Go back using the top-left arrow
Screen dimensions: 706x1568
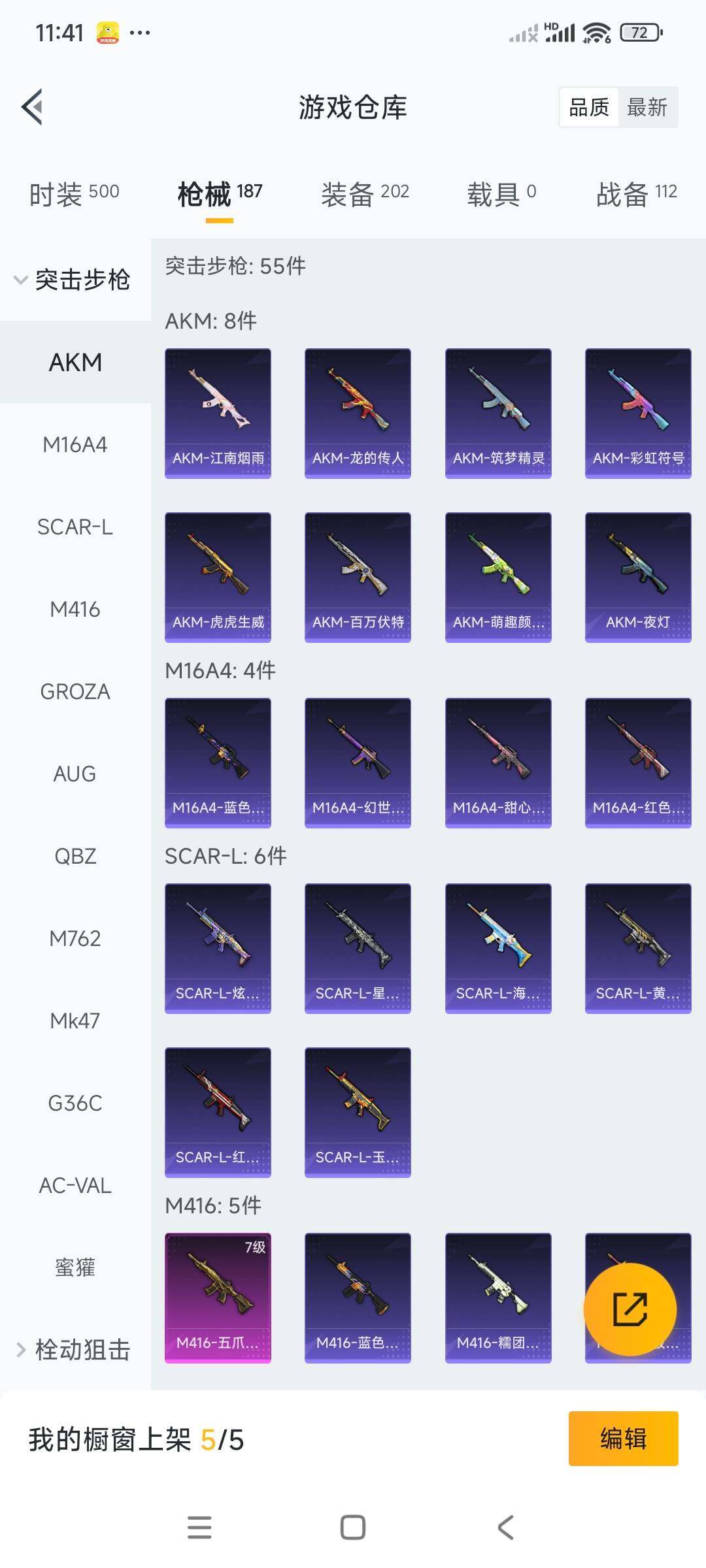tap(33, 106)
